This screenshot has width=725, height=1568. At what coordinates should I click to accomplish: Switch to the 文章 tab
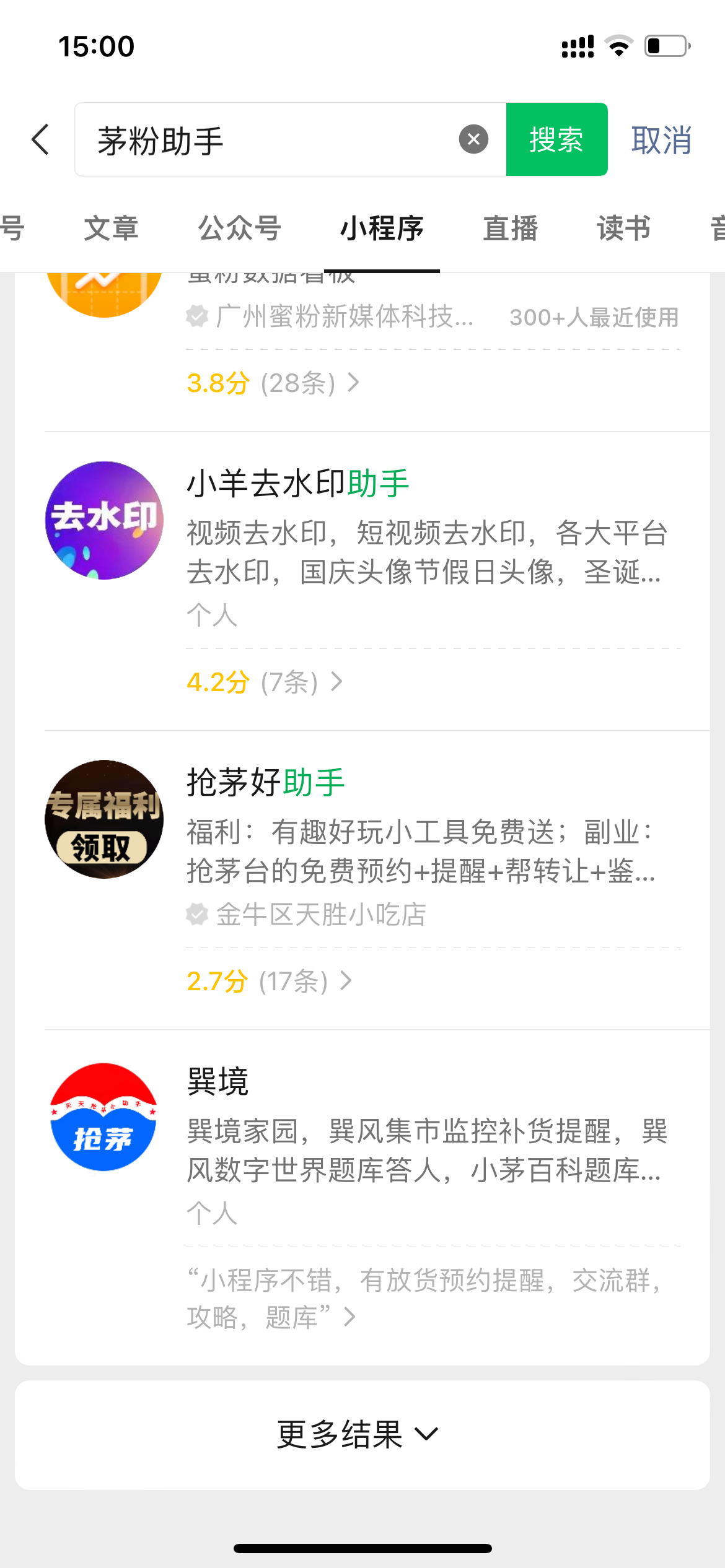coord(111,229)
